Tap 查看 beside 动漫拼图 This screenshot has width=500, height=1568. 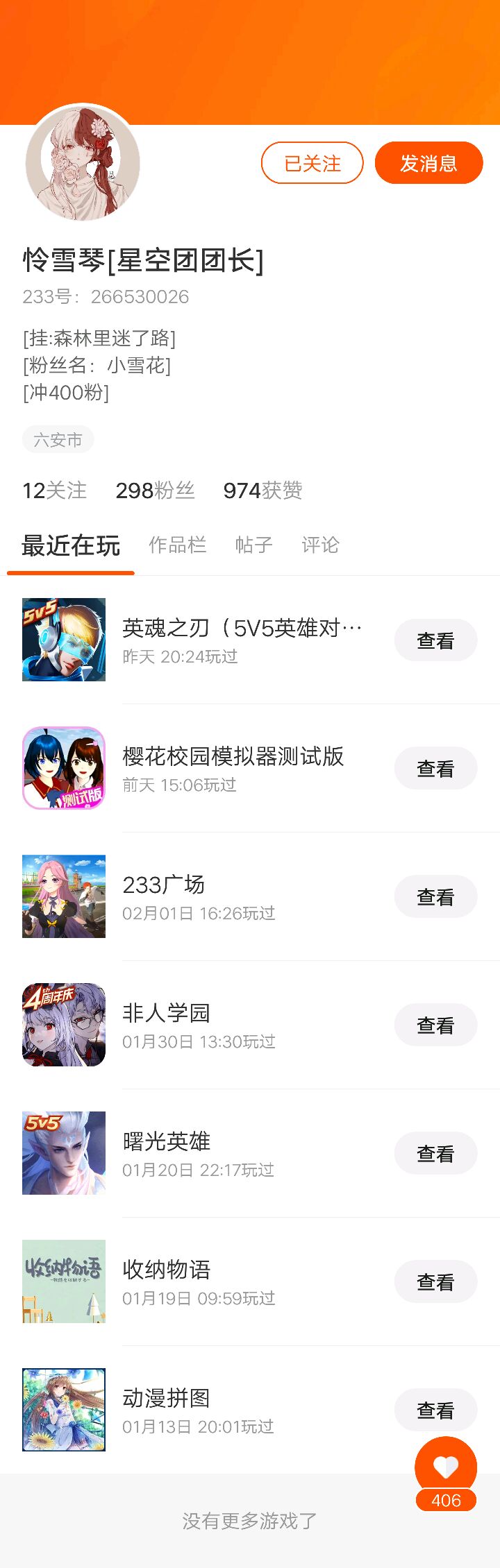(435, 1411)
